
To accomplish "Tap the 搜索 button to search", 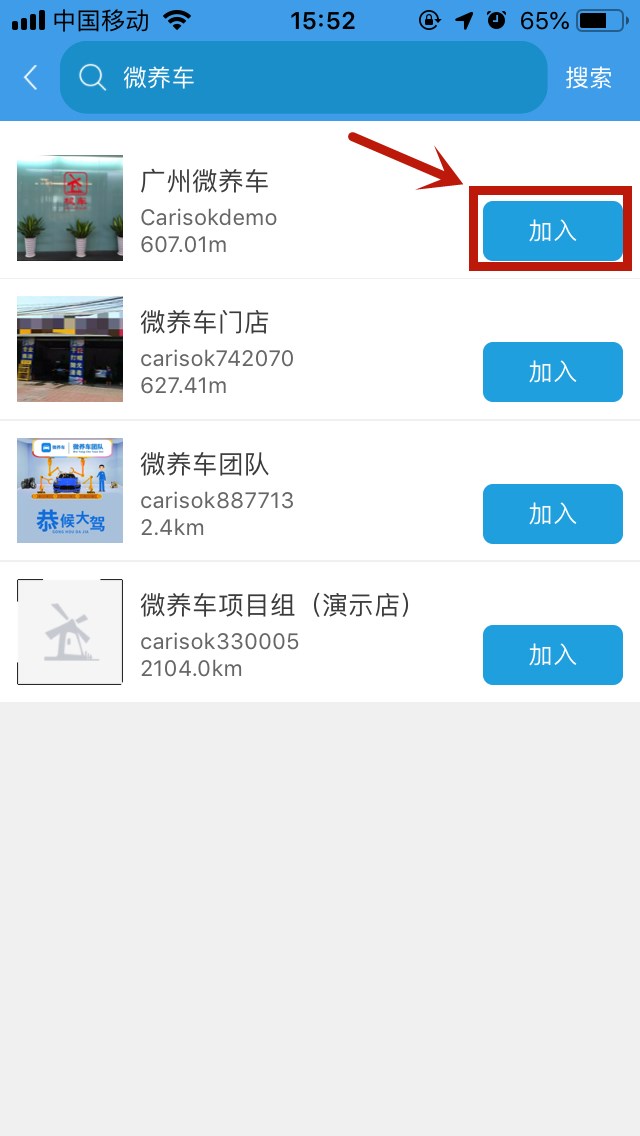I will coord(589,78).
